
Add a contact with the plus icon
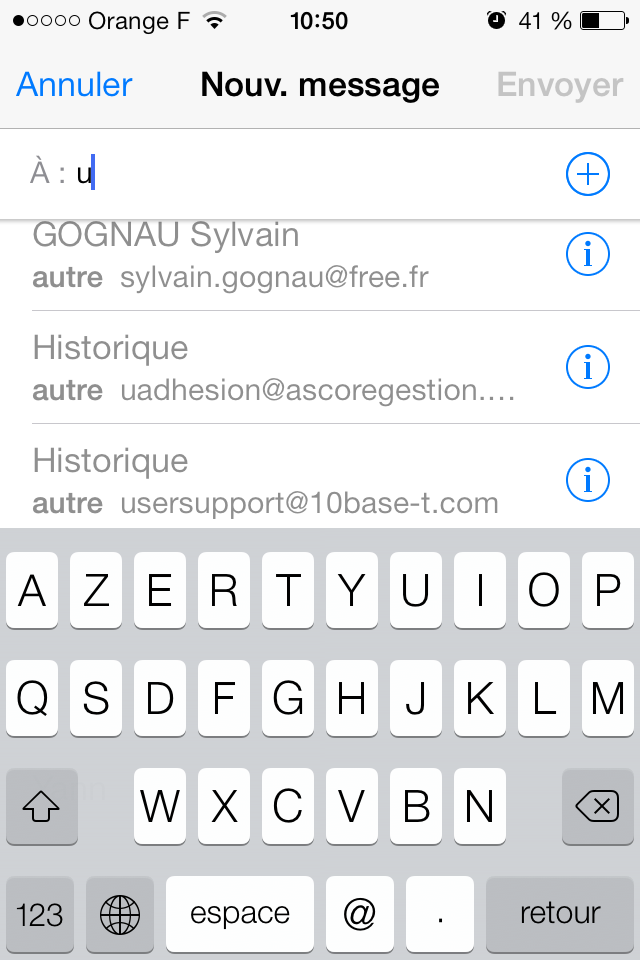588,175
